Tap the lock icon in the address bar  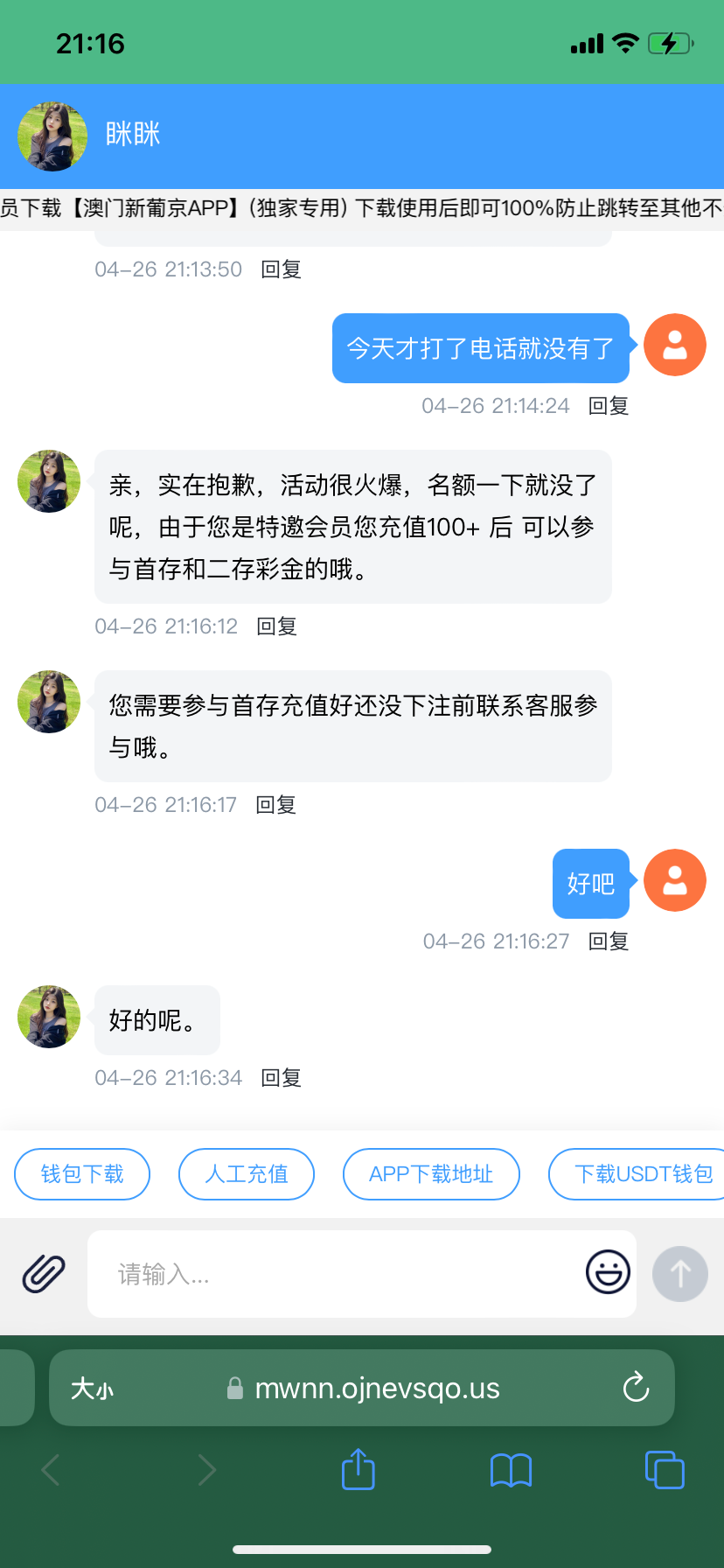234,1388
